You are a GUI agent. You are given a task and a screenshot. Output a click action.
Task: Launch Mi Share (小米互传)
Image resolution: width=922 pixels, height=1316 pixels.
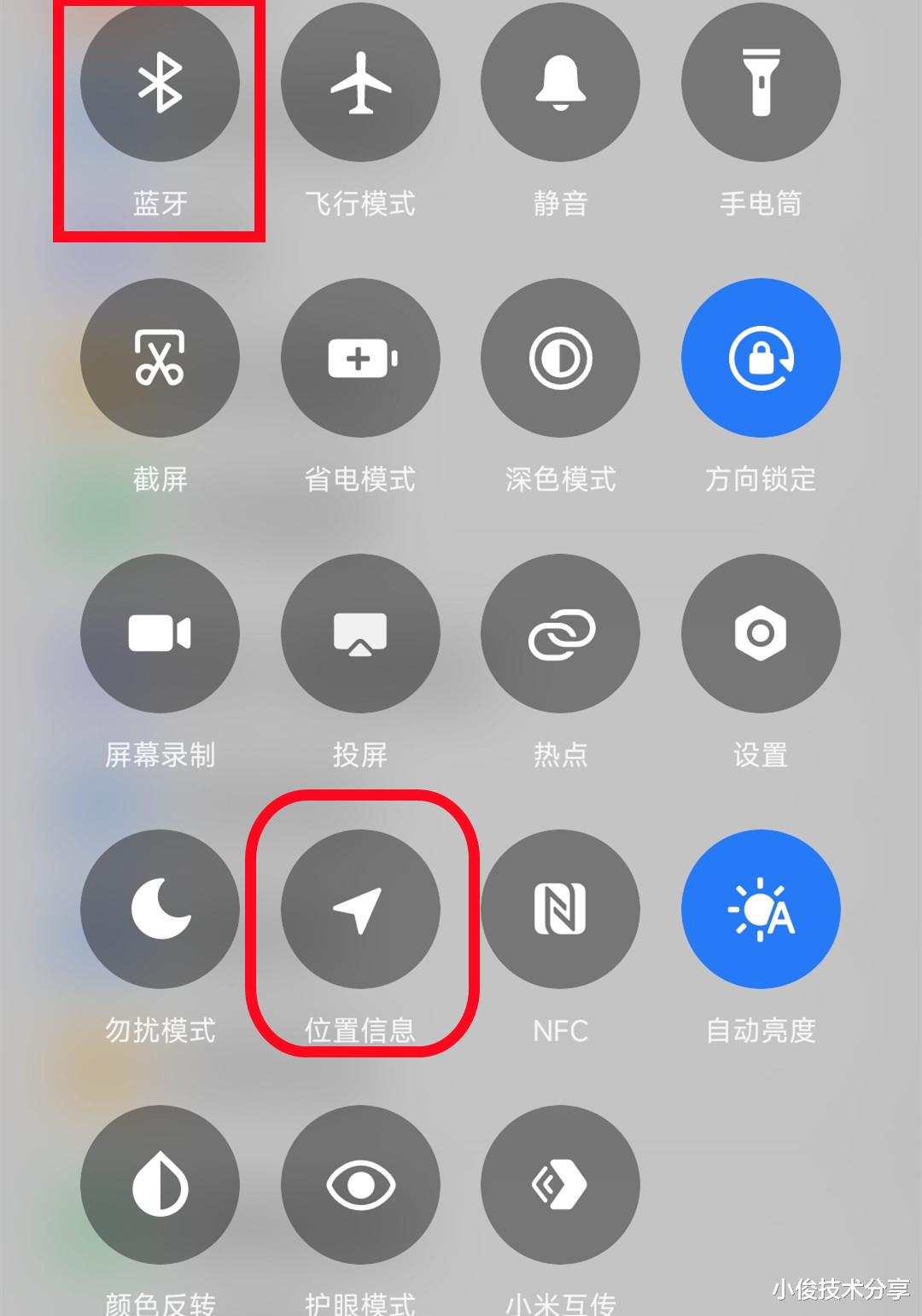coord(561,1185)
